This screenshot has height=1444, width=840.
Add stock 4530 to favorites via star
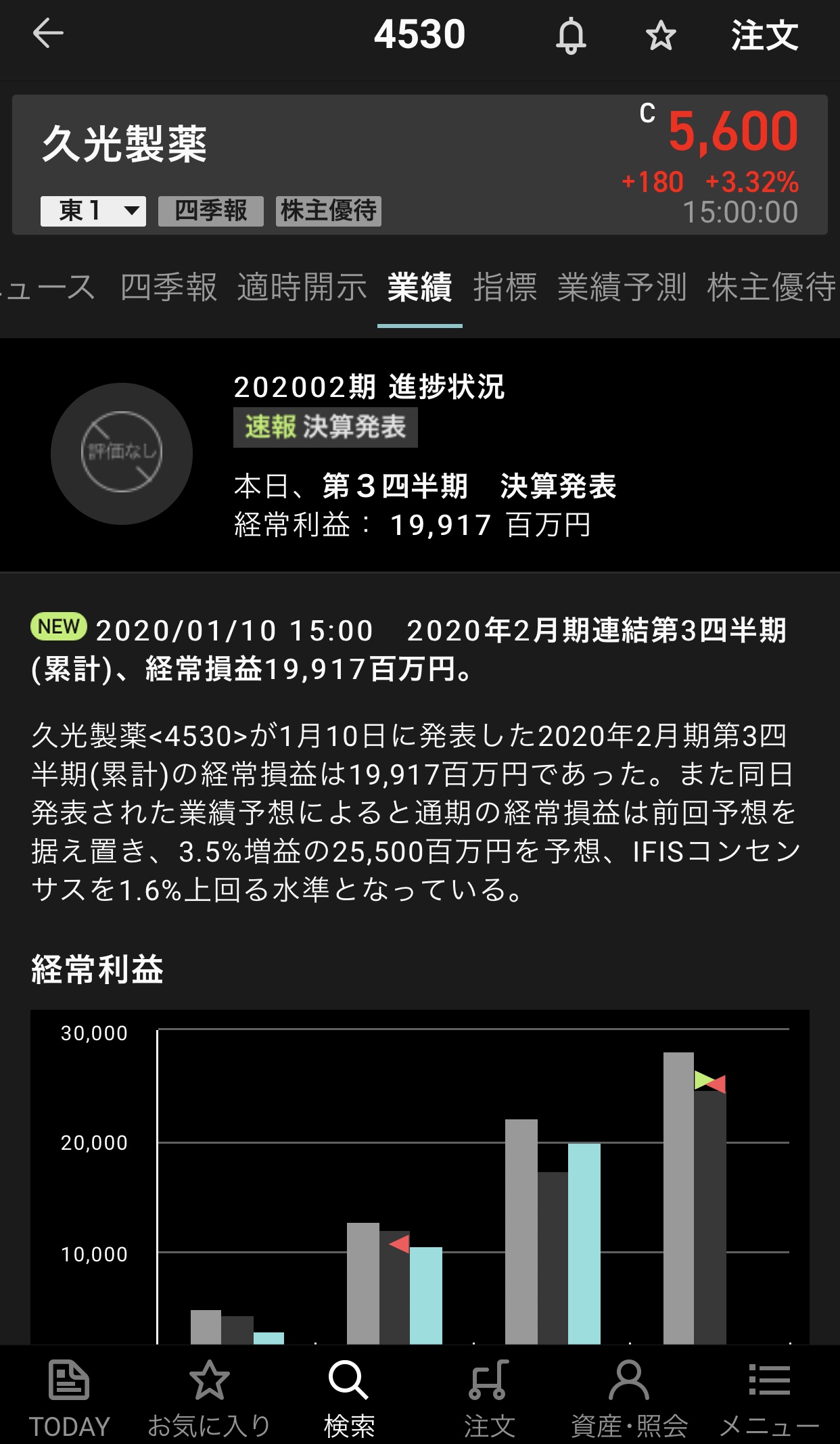coord(661,35)
